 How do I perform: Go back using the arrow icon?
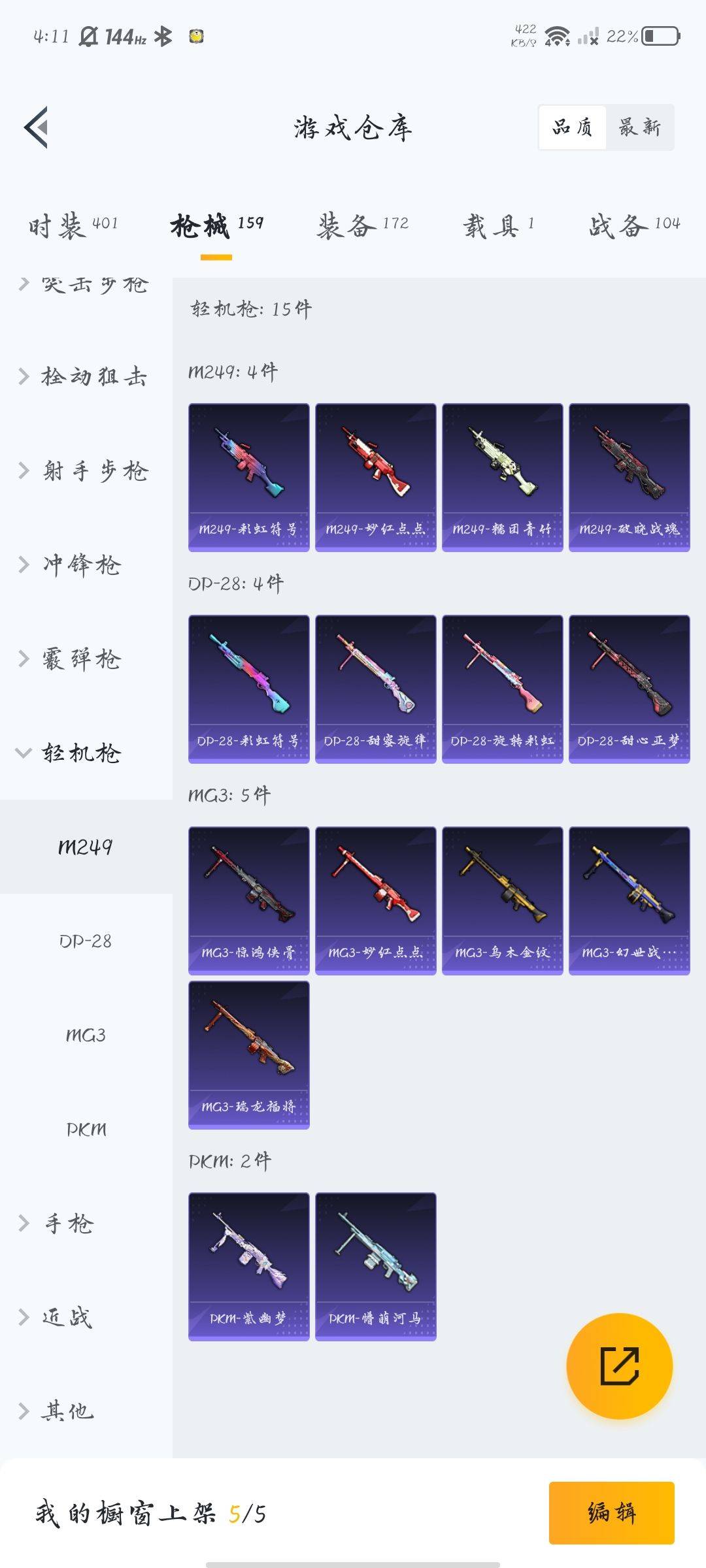(x=37, y=127)
